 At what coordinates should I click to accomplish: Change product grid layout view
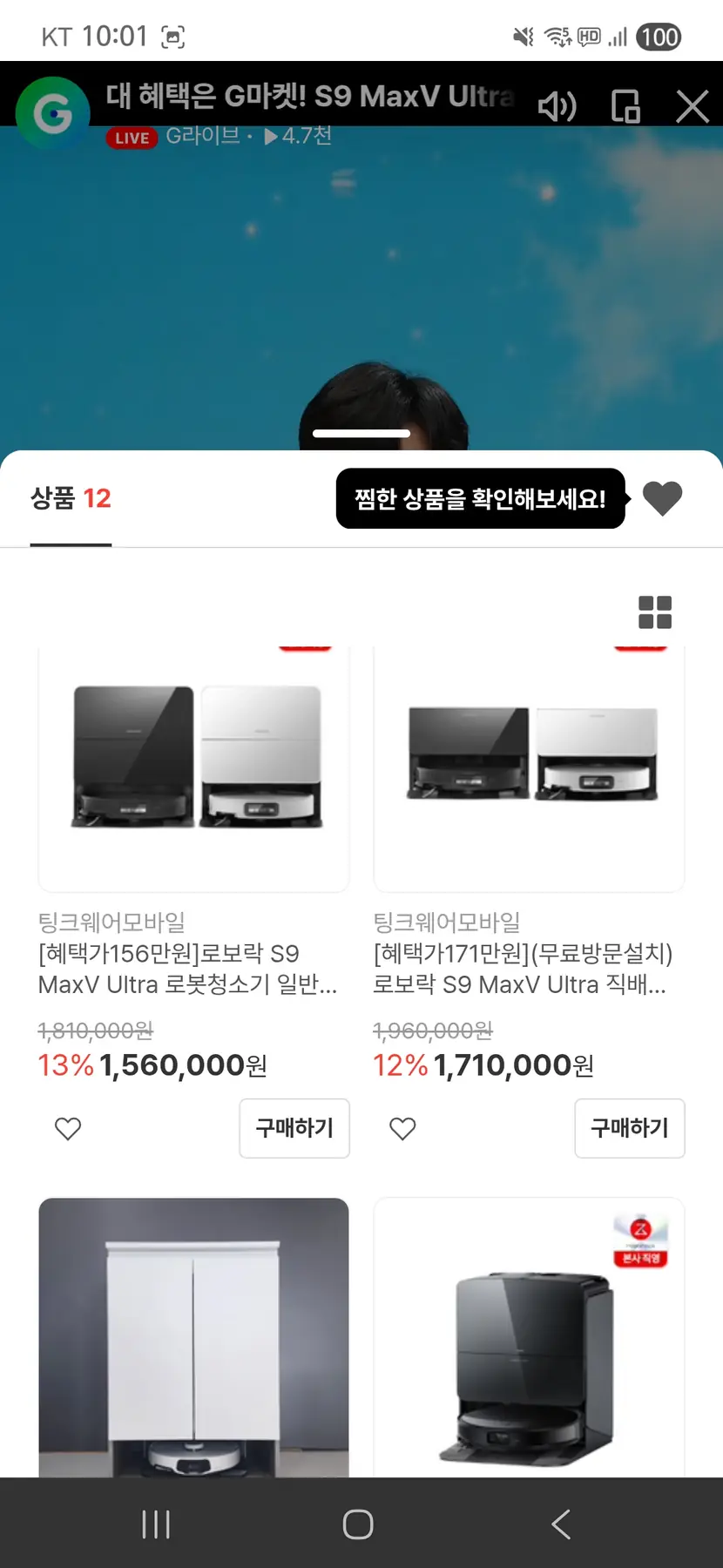pos(654,612)
